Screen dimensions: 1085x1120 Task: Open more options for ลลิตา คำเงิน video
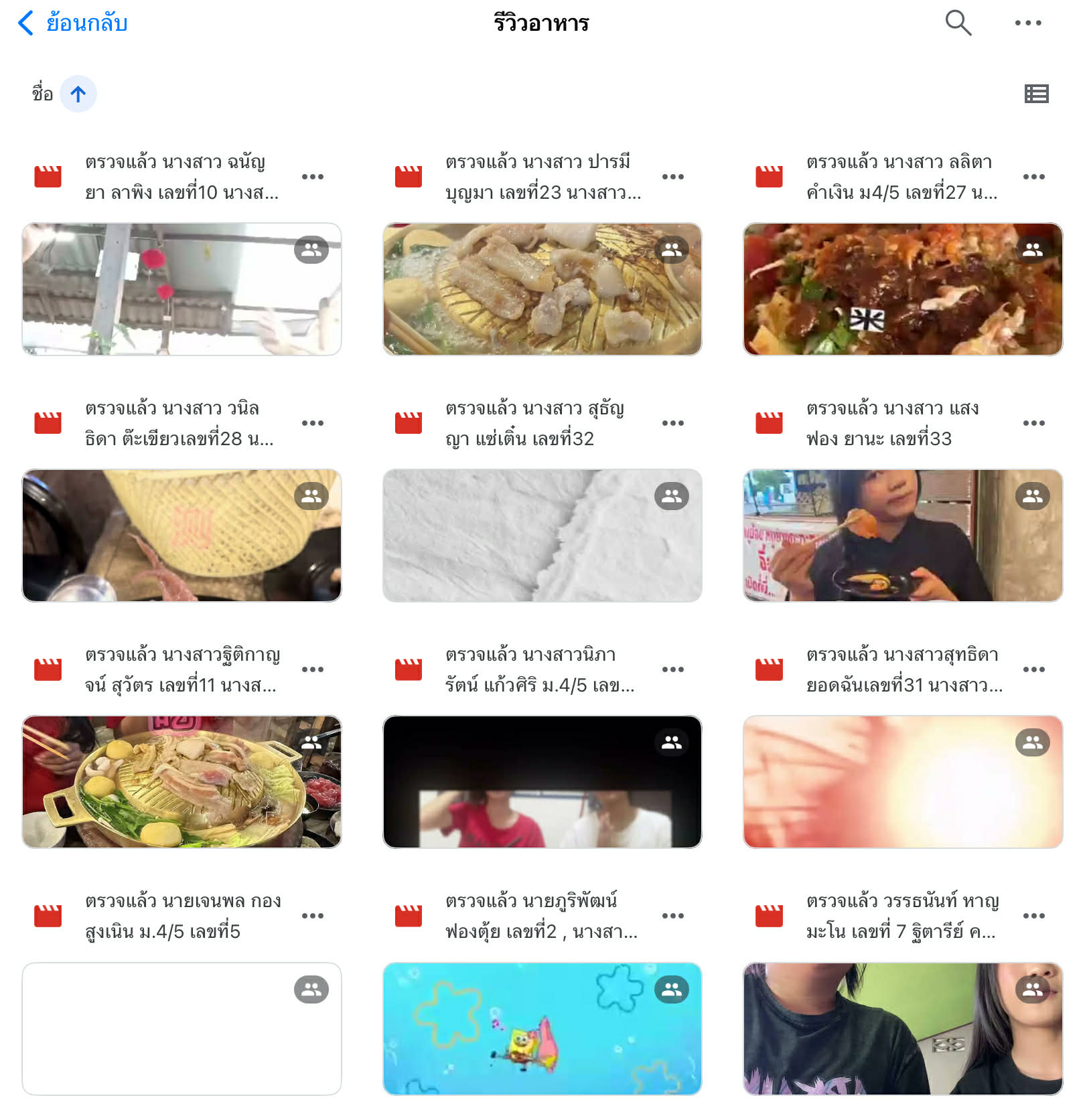(x=1033, y=177)
